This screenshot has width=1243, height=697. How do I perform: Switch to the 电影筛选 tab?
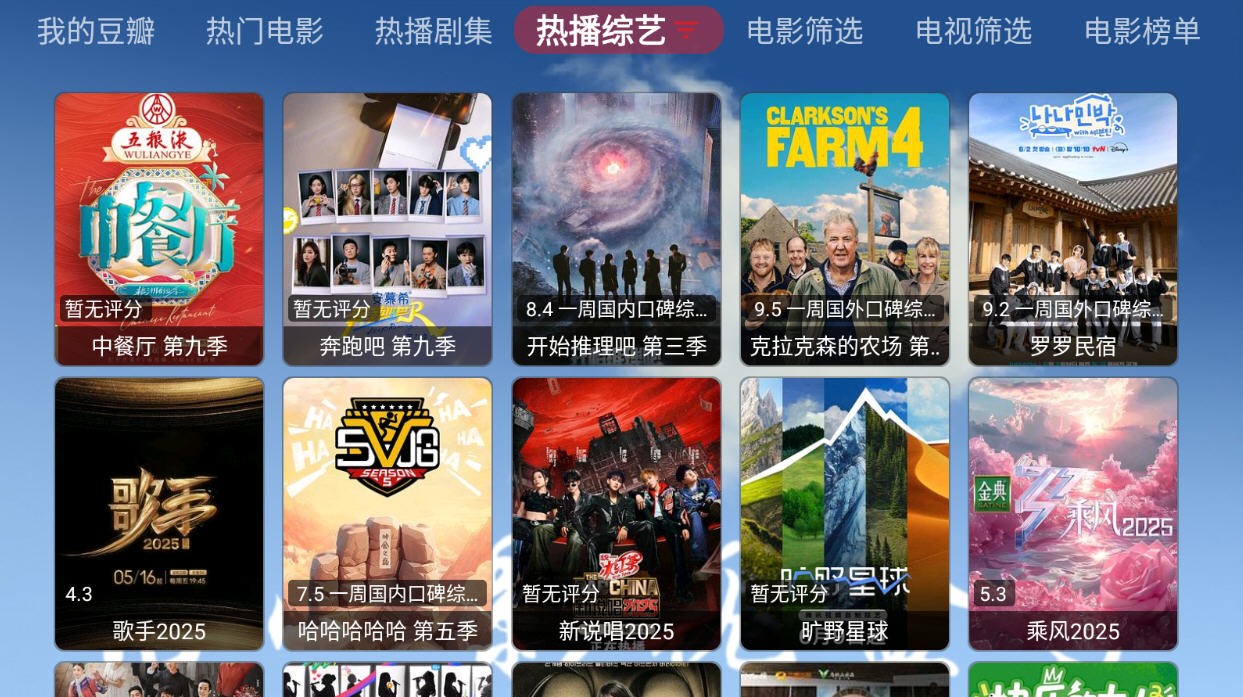(805, 31)
